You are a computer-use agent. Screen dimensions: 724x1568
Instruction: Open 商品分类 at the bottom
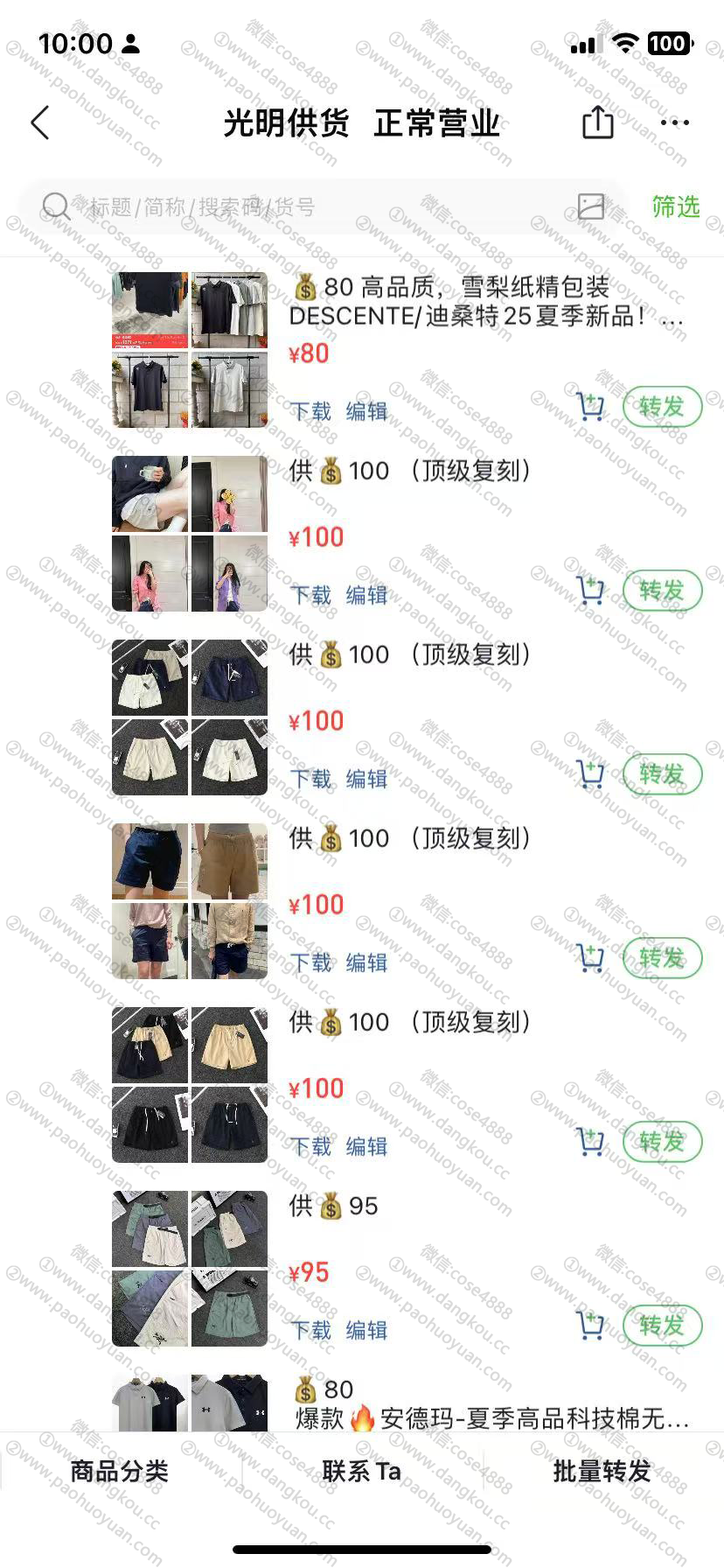coord(120,1471)
